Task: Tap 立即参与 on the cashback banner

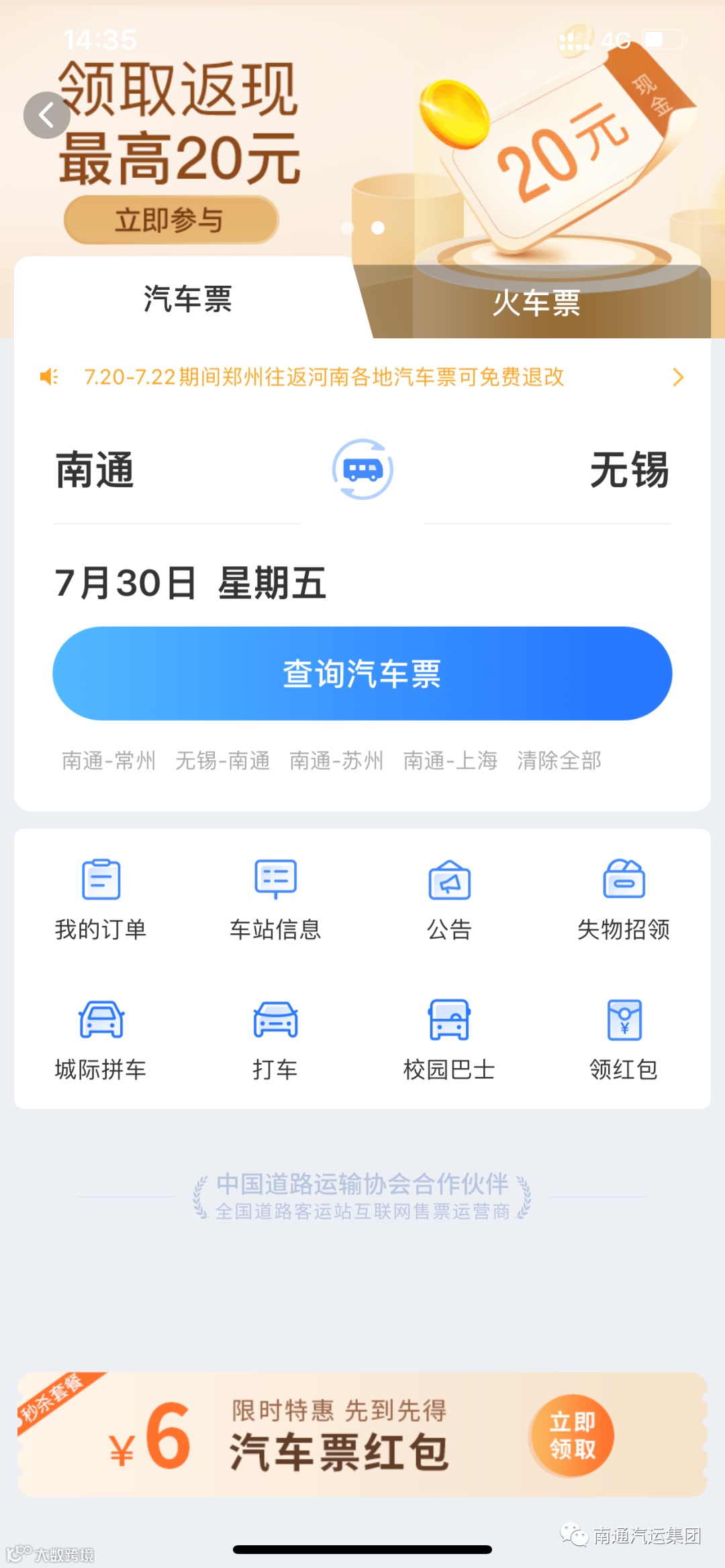Action: [171, 220]
